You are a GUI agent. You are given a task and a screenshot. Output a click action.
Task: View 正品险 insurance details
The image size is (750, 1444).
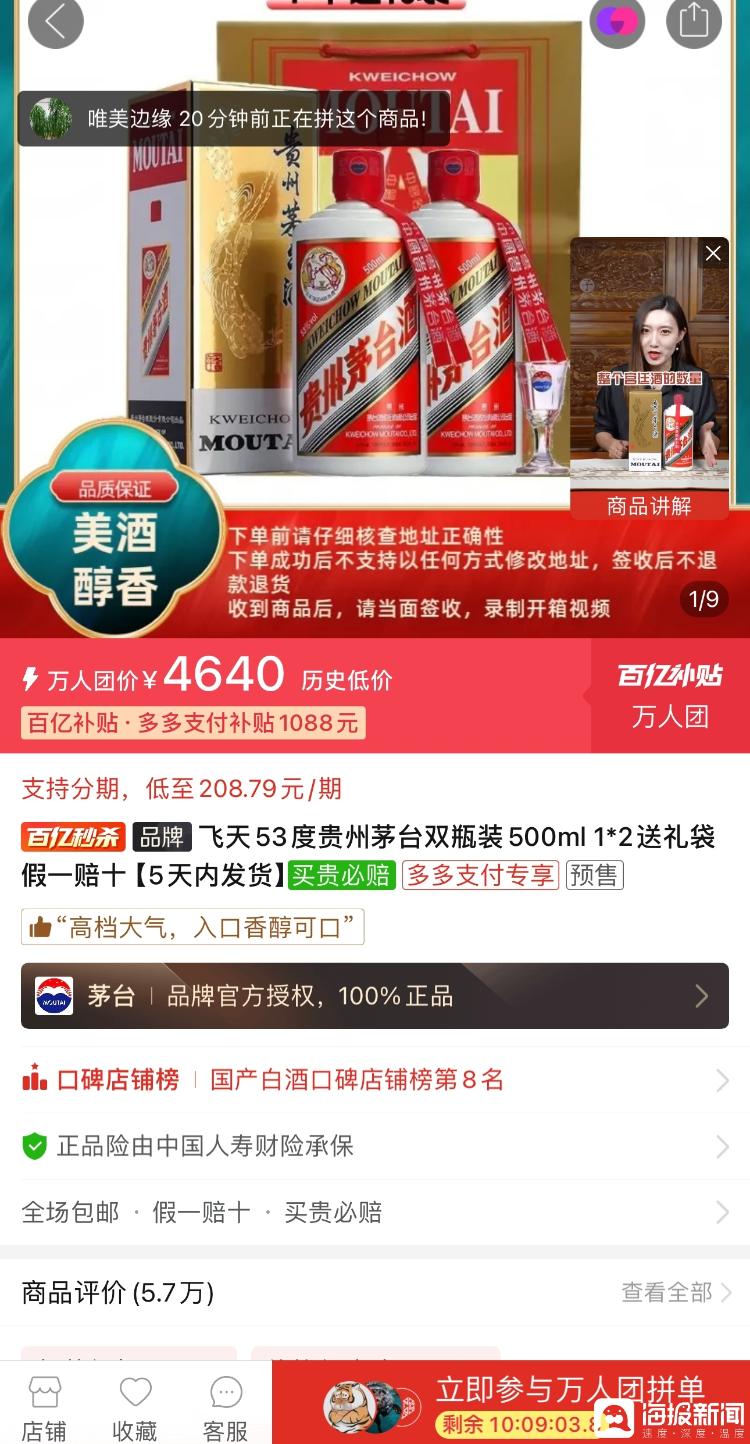(374, 1146)
